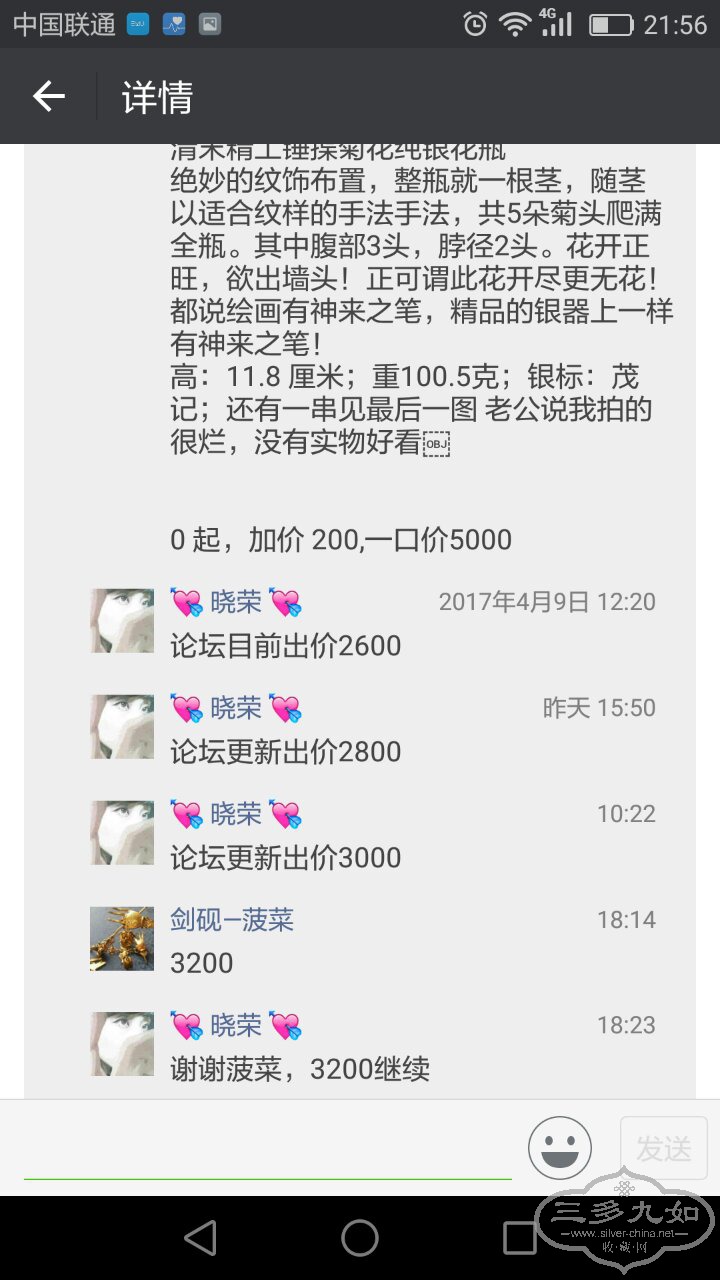
Task: Tap the 发送 send button
Action: click(664, 1149)
